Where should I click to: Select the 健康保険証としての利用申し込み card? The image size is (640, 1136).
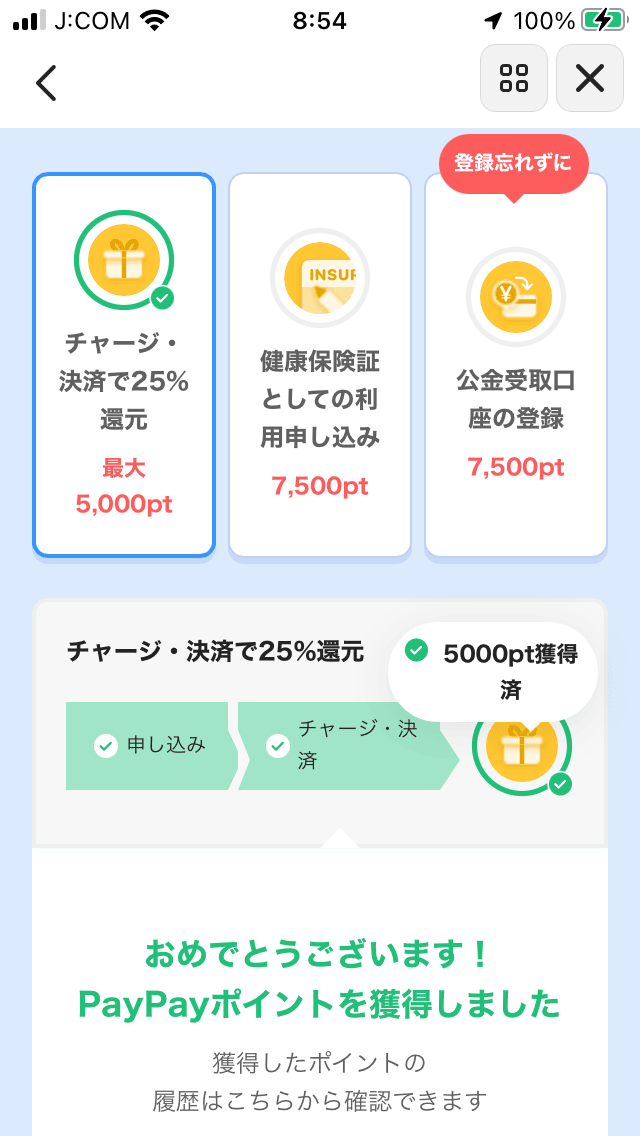pos(320,365)
